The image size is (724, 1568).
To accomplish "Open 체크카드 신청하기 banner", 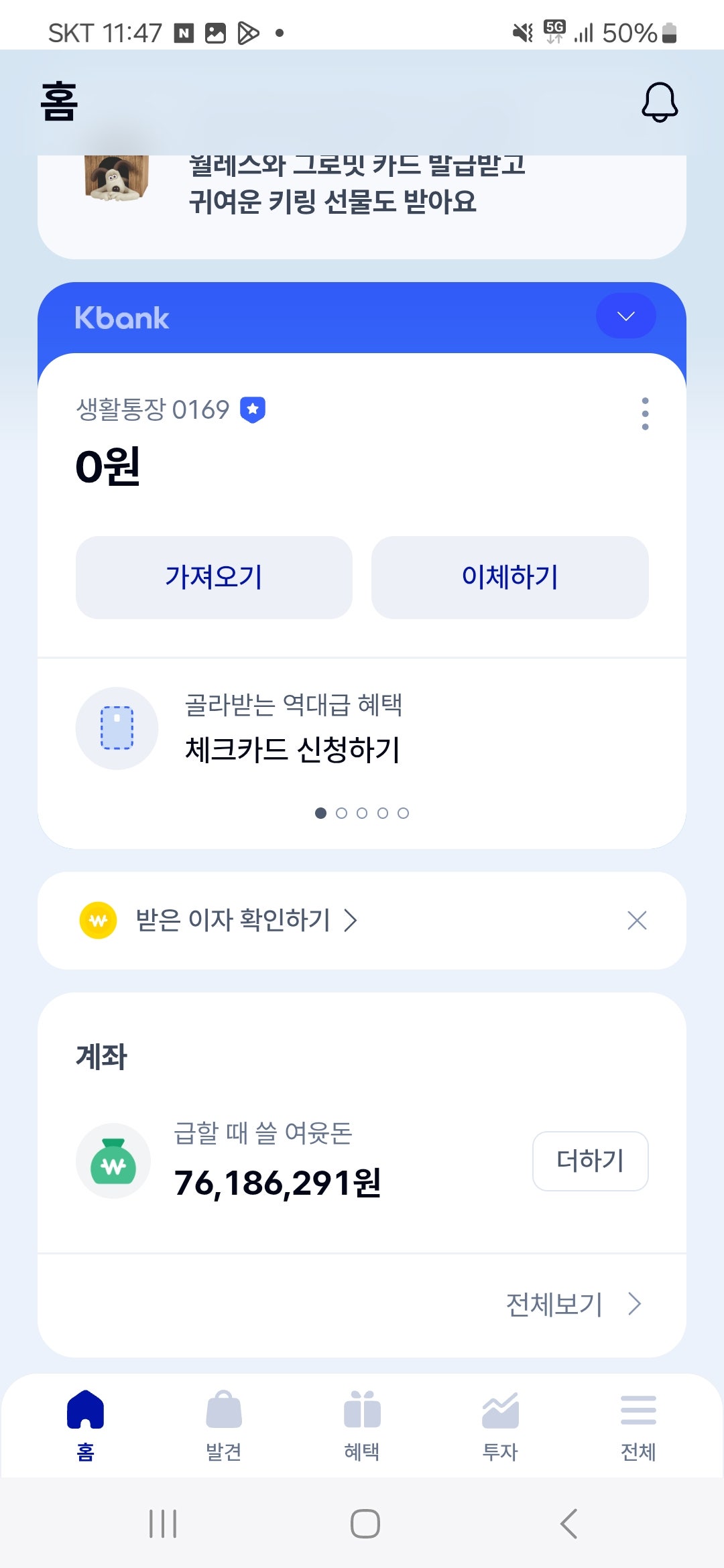I will pyautogui.click(x=362, y=728).
